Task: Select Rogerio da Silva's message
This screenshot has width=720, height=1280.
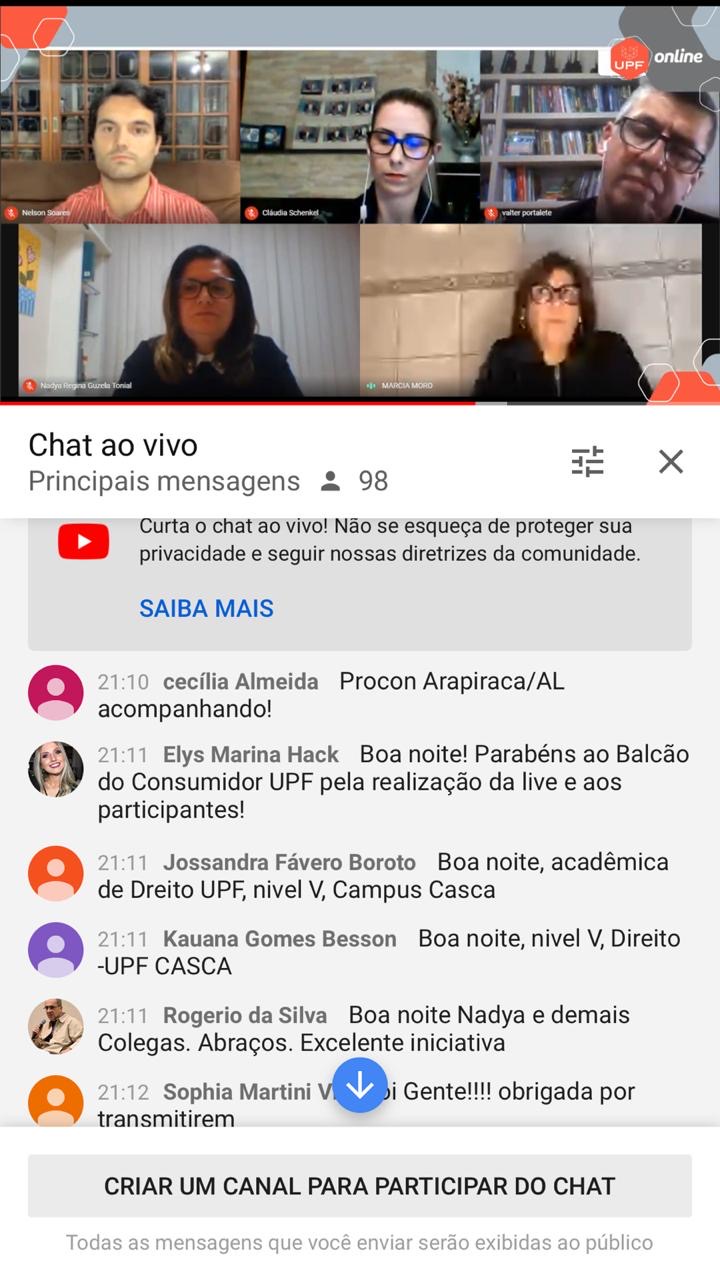Action: [360, 1028]
